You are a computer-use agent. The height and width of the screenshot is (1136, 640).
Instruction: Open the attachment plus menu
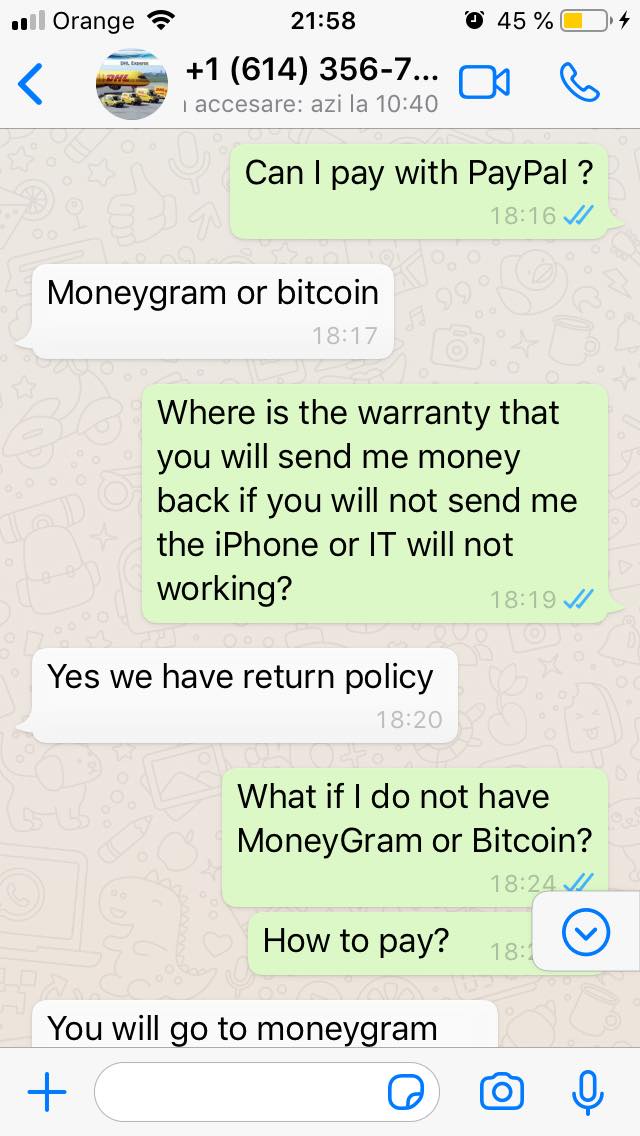coord(47,1092)
